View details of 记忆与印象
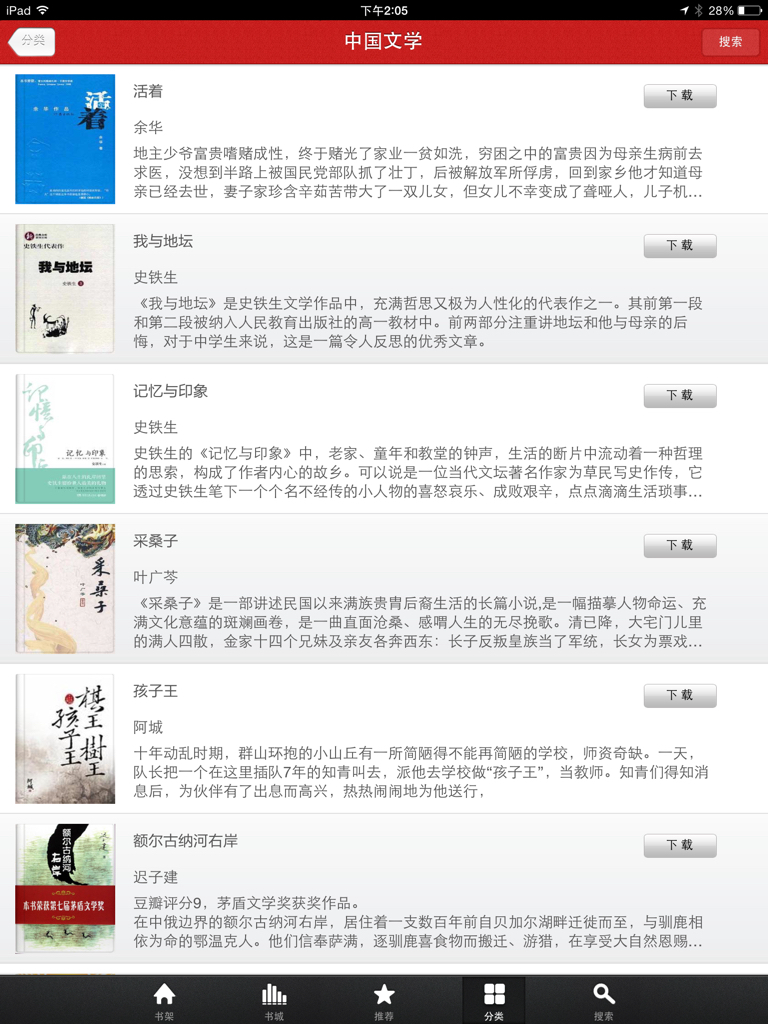This screenshot has height=1024, width=768. click(65, 439)
